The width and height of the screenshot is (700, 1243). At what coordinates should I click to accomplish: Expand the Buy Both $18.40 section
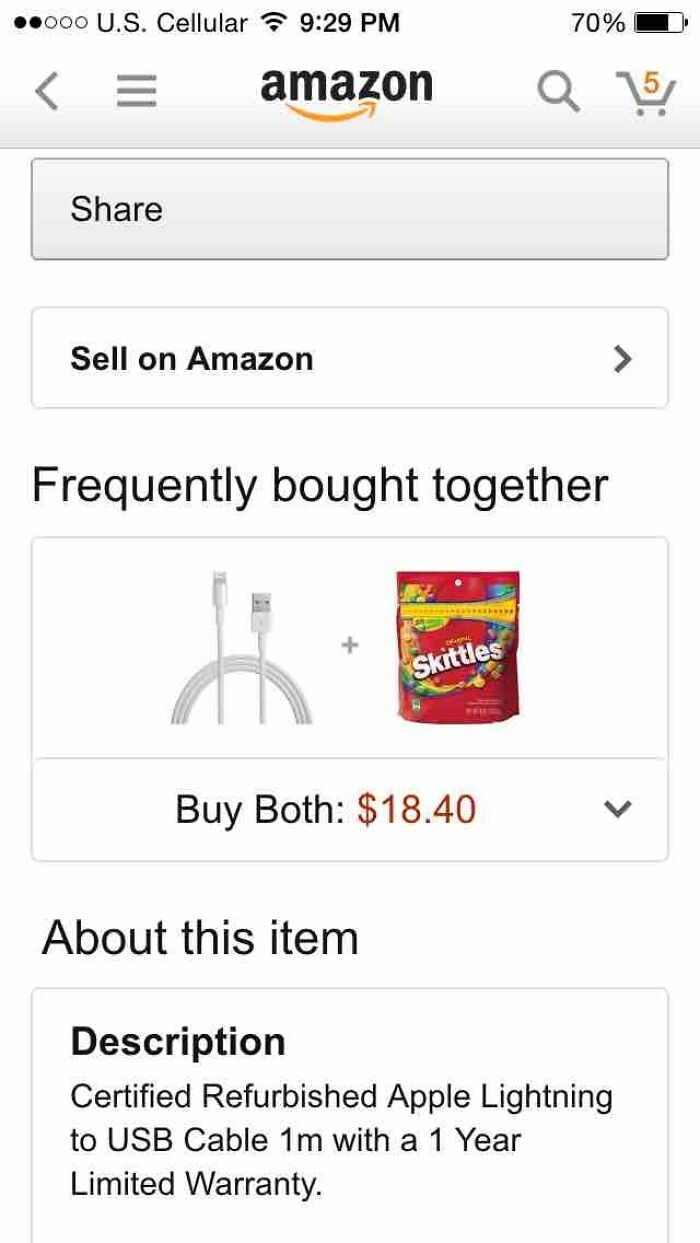(350, 809)
